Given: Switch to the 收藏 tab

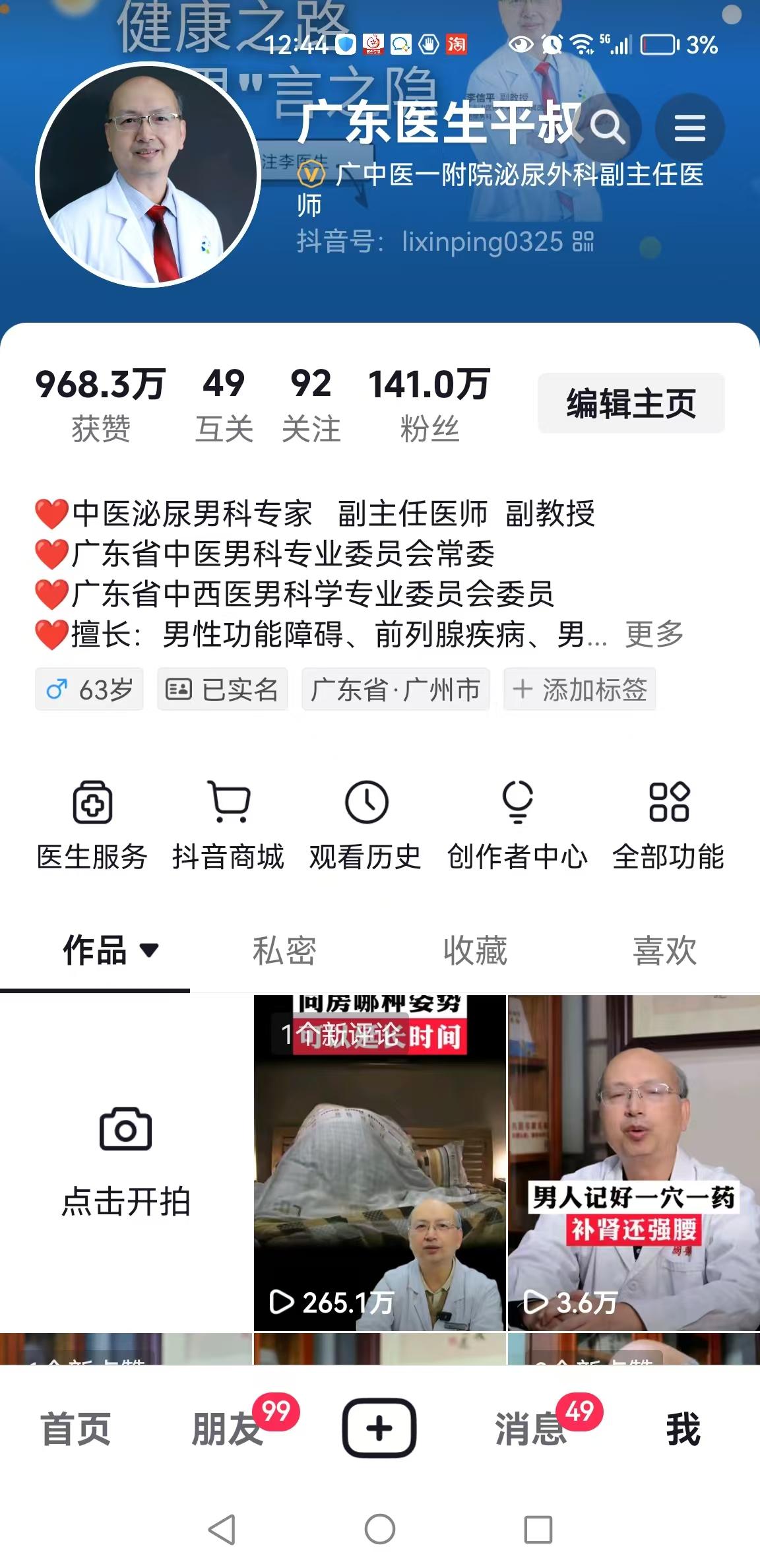Looking at the screenshot, I should [x=475, y=951].
